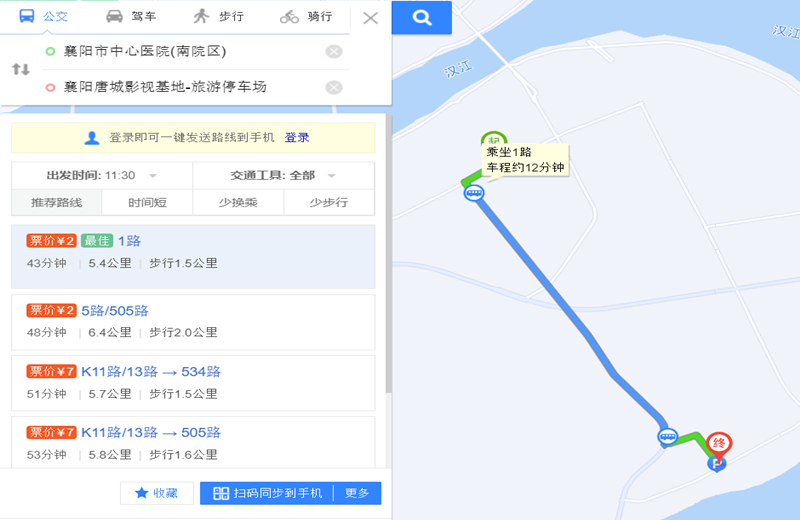Open the 交通工具 全部 dropdown
The height and width of the screenshot is (520, 800).
pyautogui.click(x=283, y=175)
